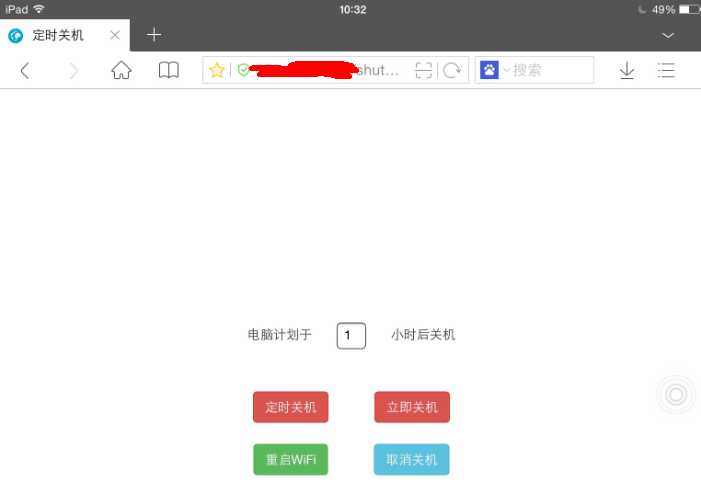The image size is (701, 500).
Task: Close the 定时关机 browser tab
Action: (x=115, y=35)
